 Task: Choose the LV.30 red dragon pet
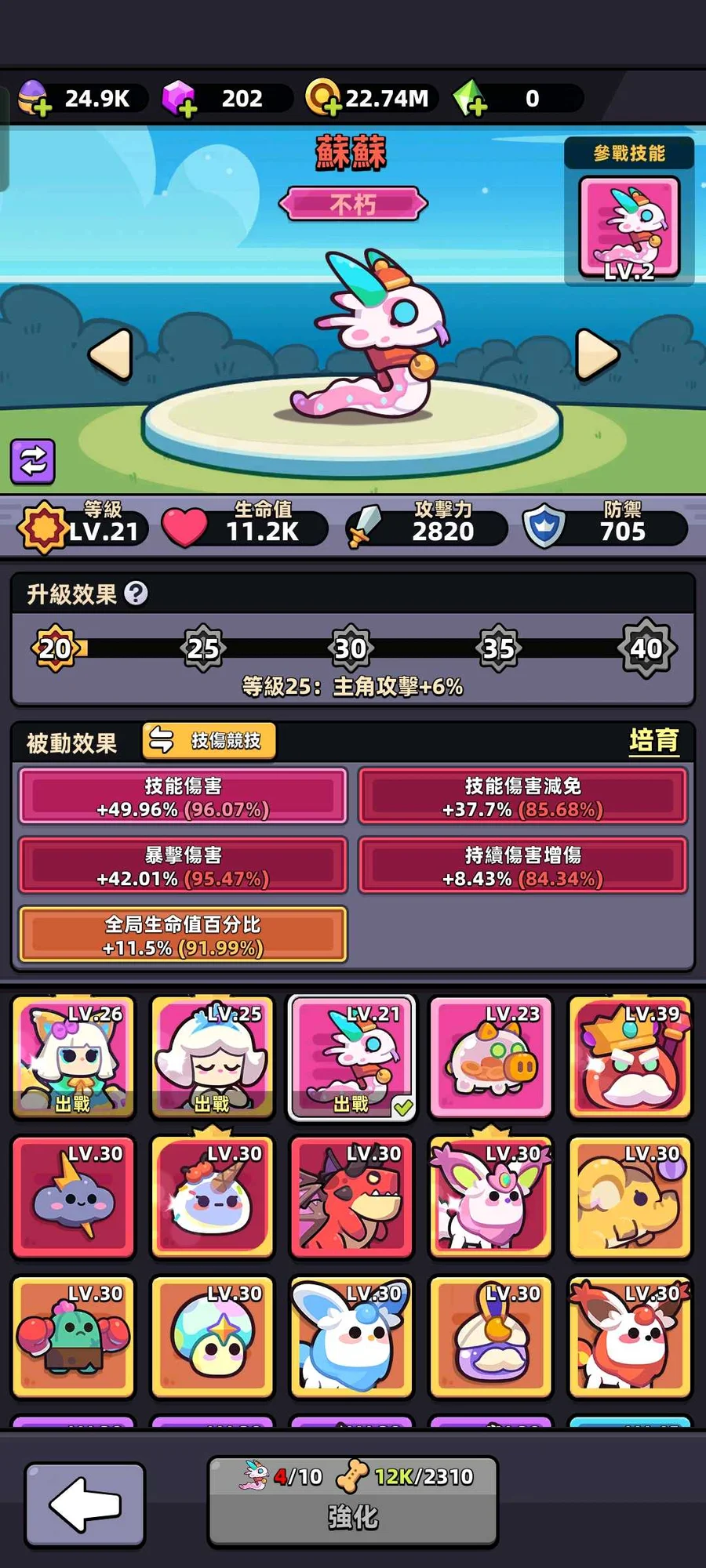(351, 1196)
